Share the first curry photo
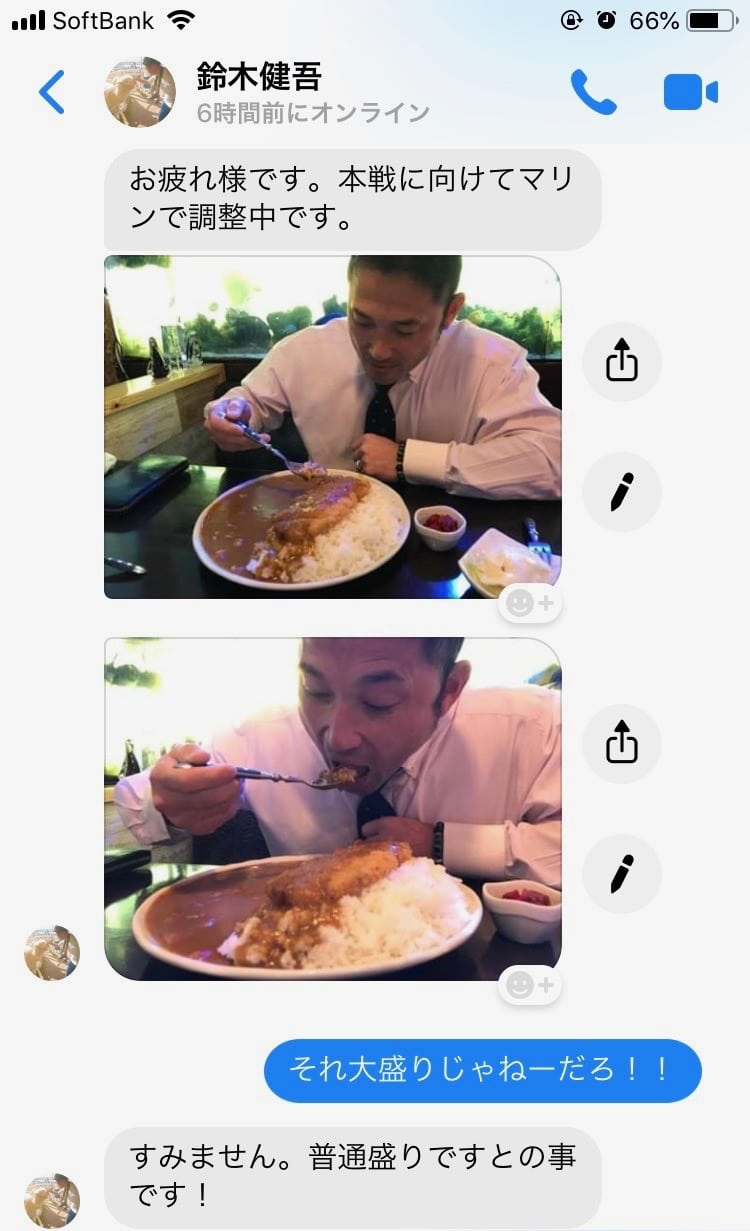This screenshot has width=750, height=1231. pos(621,362)
